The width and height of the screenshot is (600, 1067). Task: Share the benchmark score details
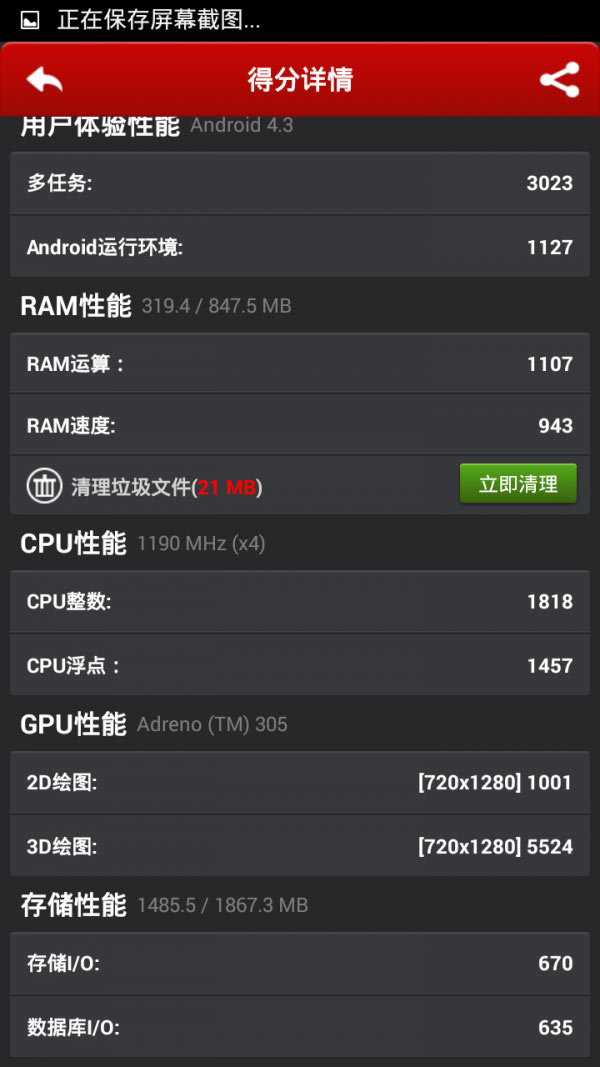559,80
